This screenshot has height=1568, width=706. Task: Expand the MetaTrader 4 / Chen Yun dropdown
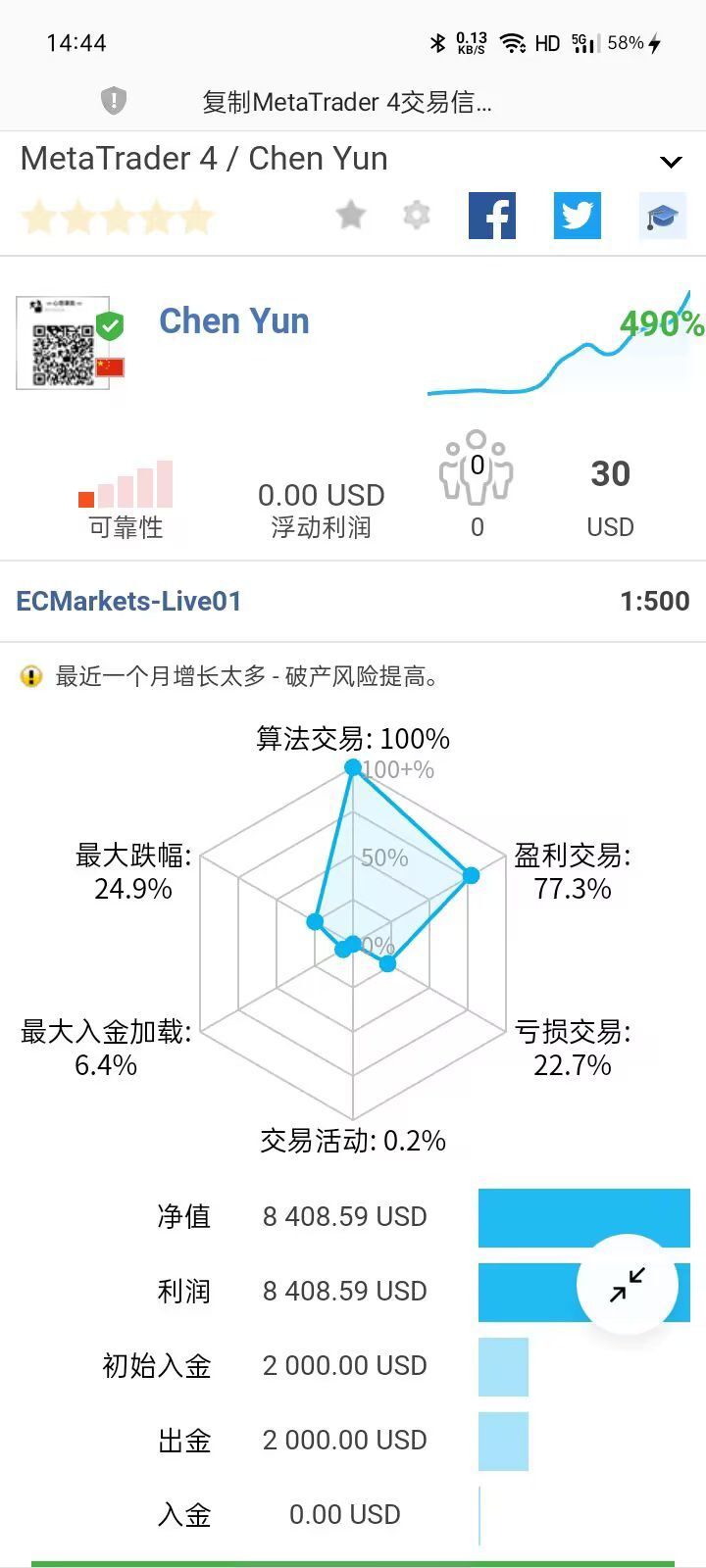click(671, 162)
